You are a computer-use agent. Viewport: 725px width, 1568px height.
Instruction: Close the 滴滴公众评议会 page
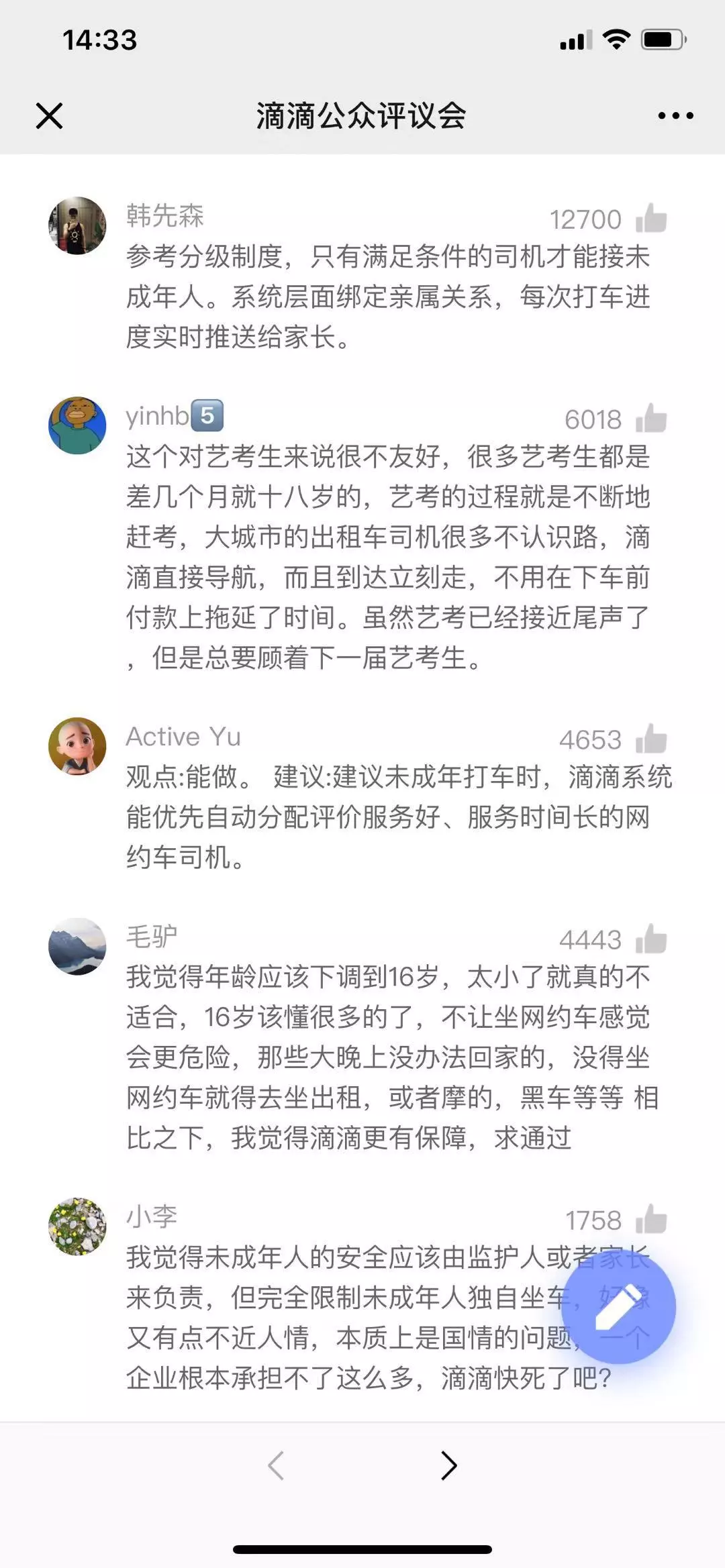click(49, 115)
